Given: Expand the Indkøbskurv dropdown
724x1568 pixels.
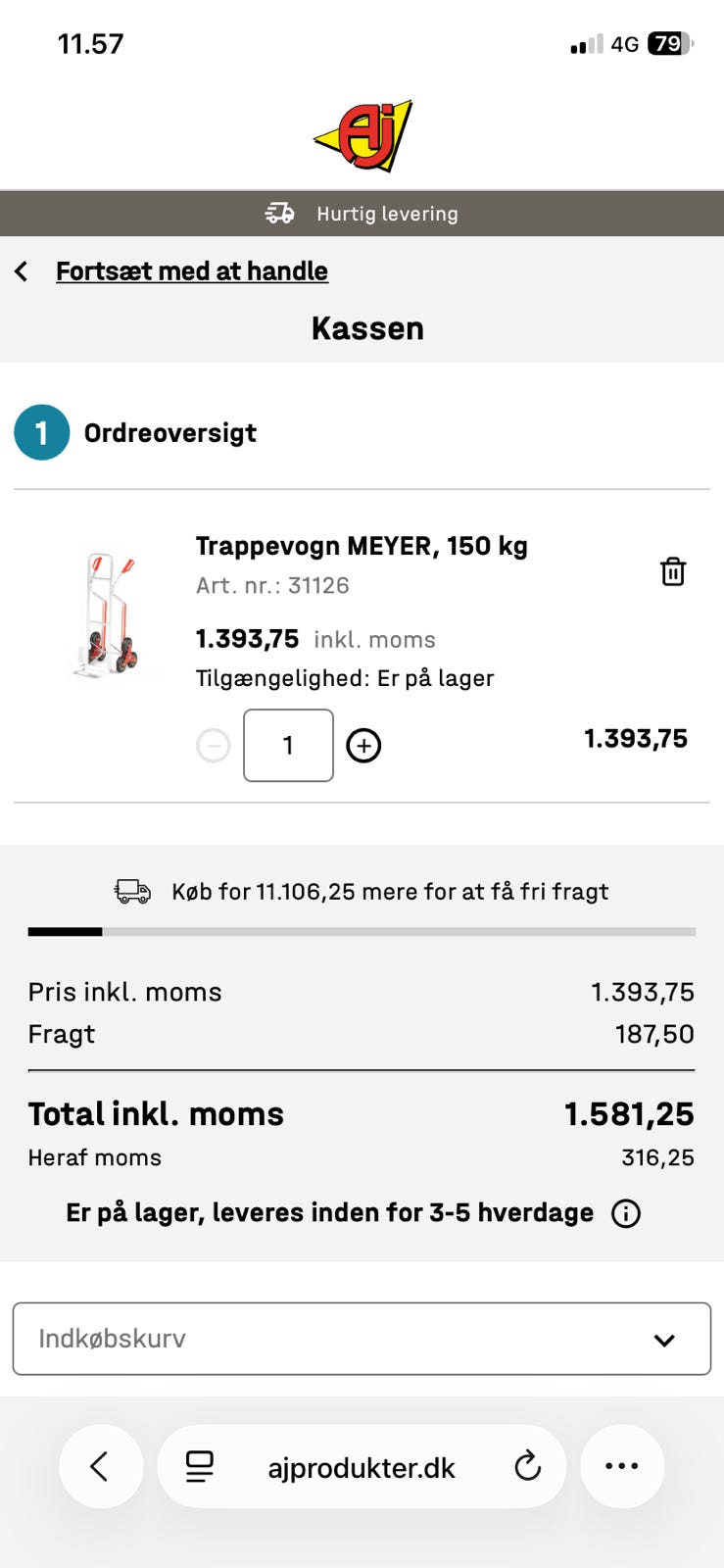Looking at the screenshot, I should click(x=362, y=1339).
